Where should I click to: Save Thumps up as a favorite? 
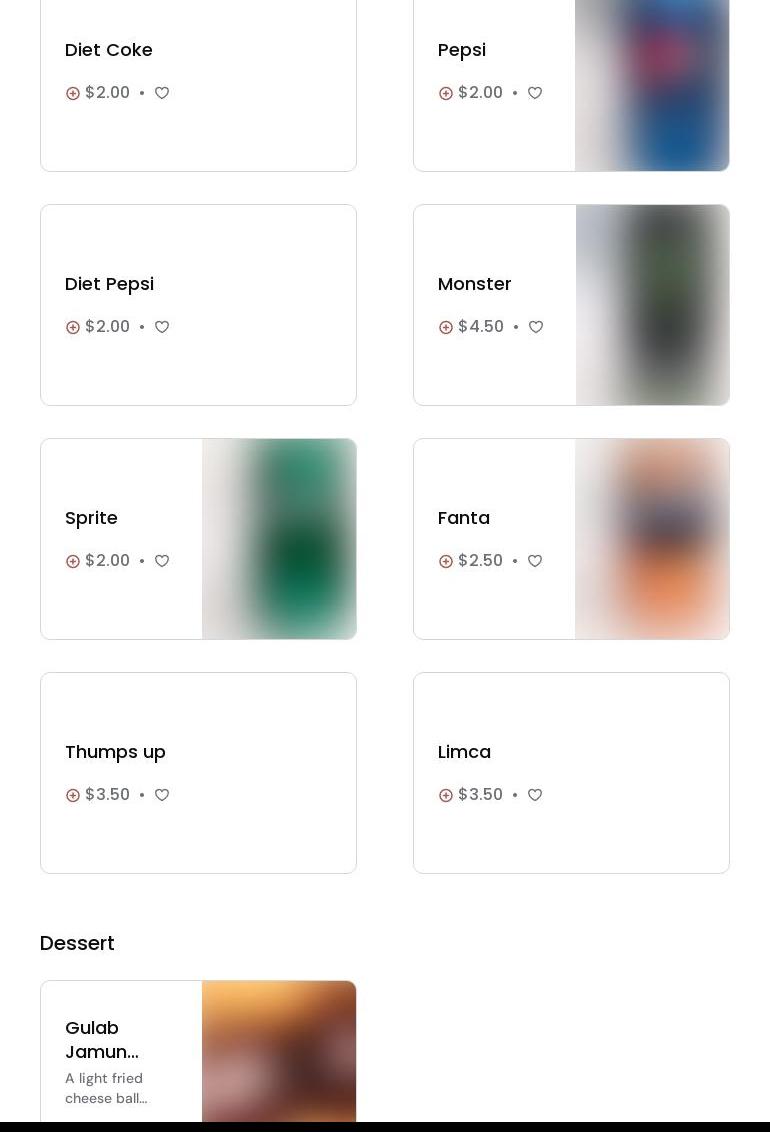click(x=162, y=795)
